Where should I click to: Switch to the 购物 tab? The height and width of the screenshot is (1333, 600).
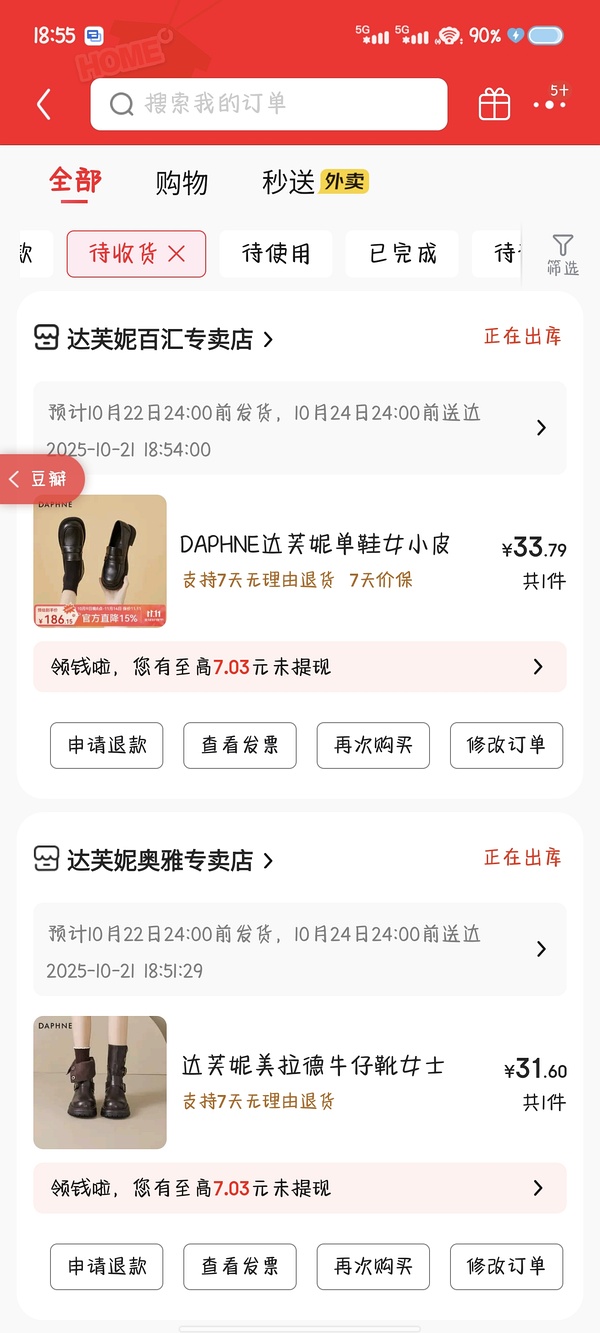pos(182,183)
